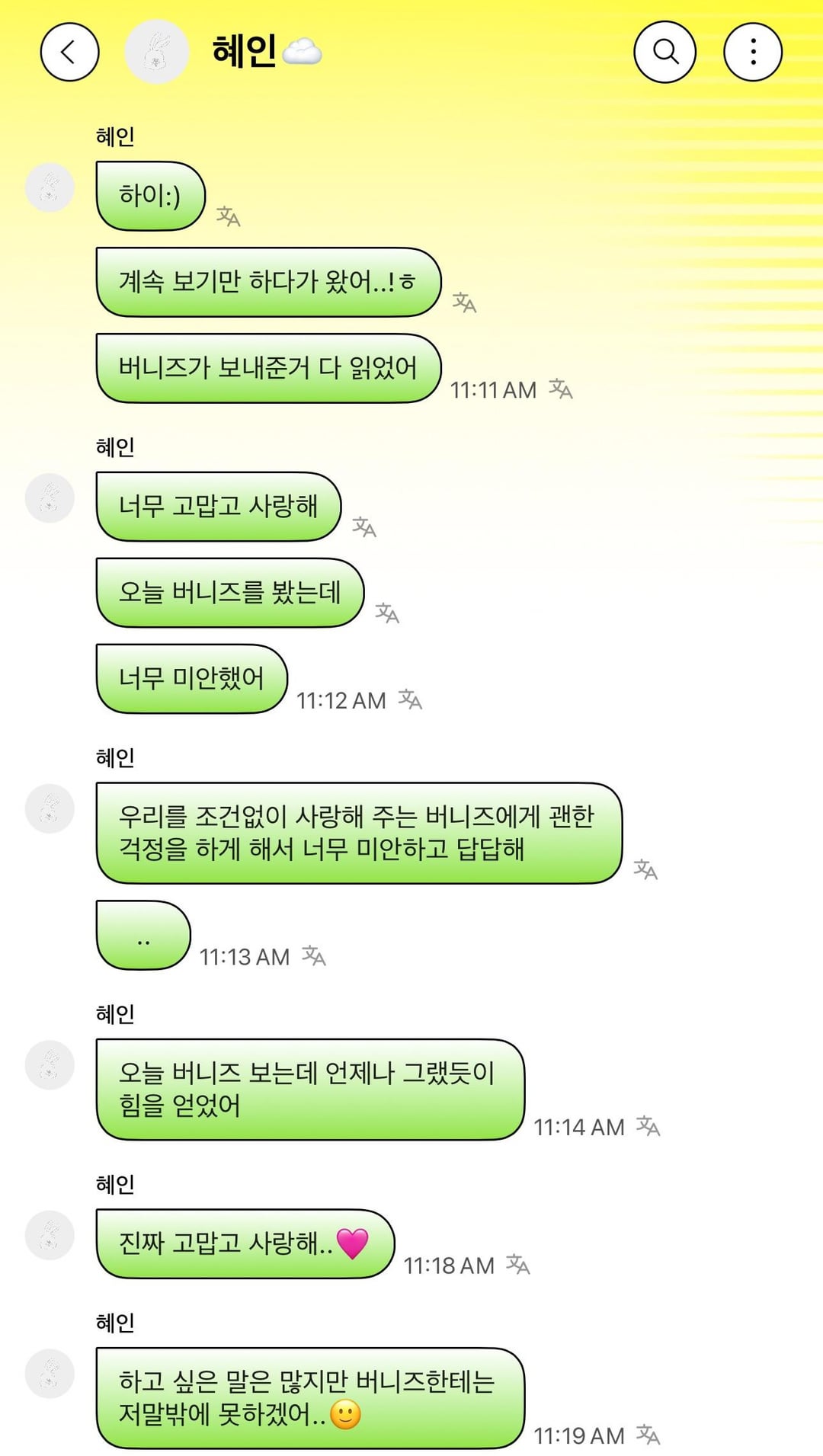Image resolution: width=823 pixels, height=1456 pixels.
Task: Open search in the chat
Action: pos(664,52)
